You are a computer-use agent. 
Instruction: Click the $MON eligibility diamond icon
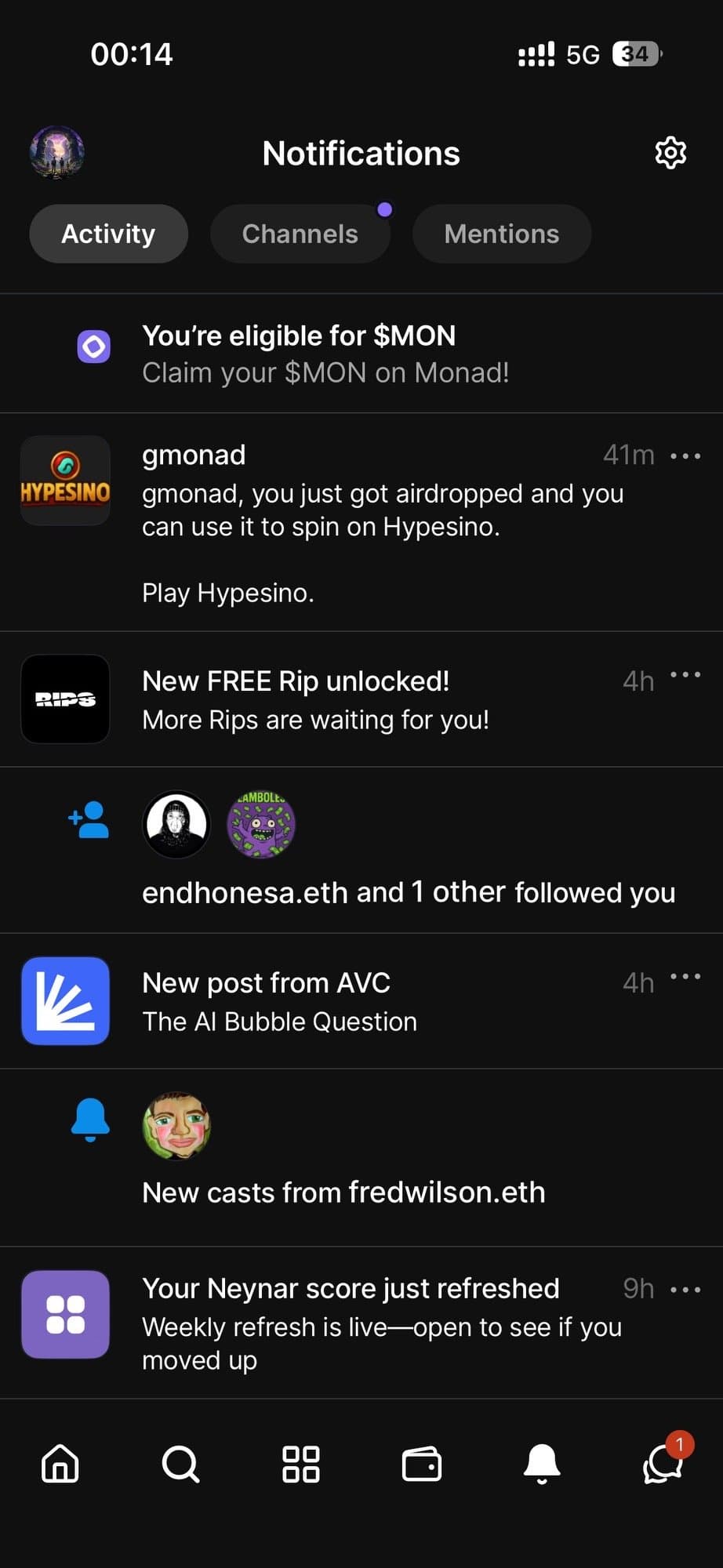[x=93, y=345]
